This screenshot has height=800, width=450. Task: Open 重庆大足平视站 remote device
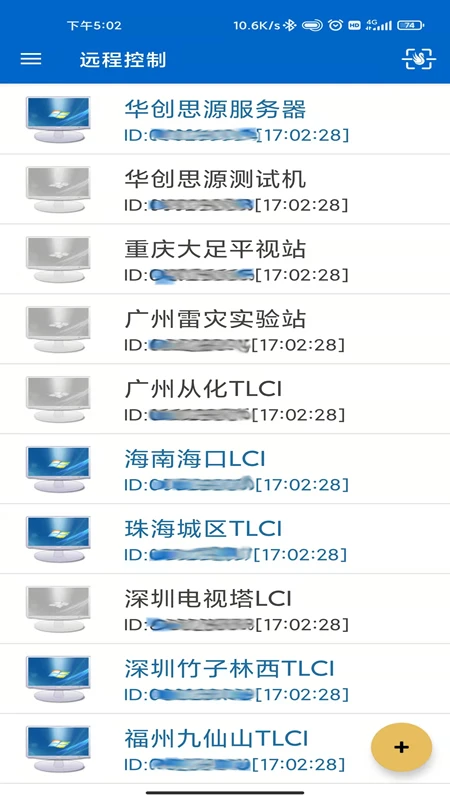click(225, 259)
